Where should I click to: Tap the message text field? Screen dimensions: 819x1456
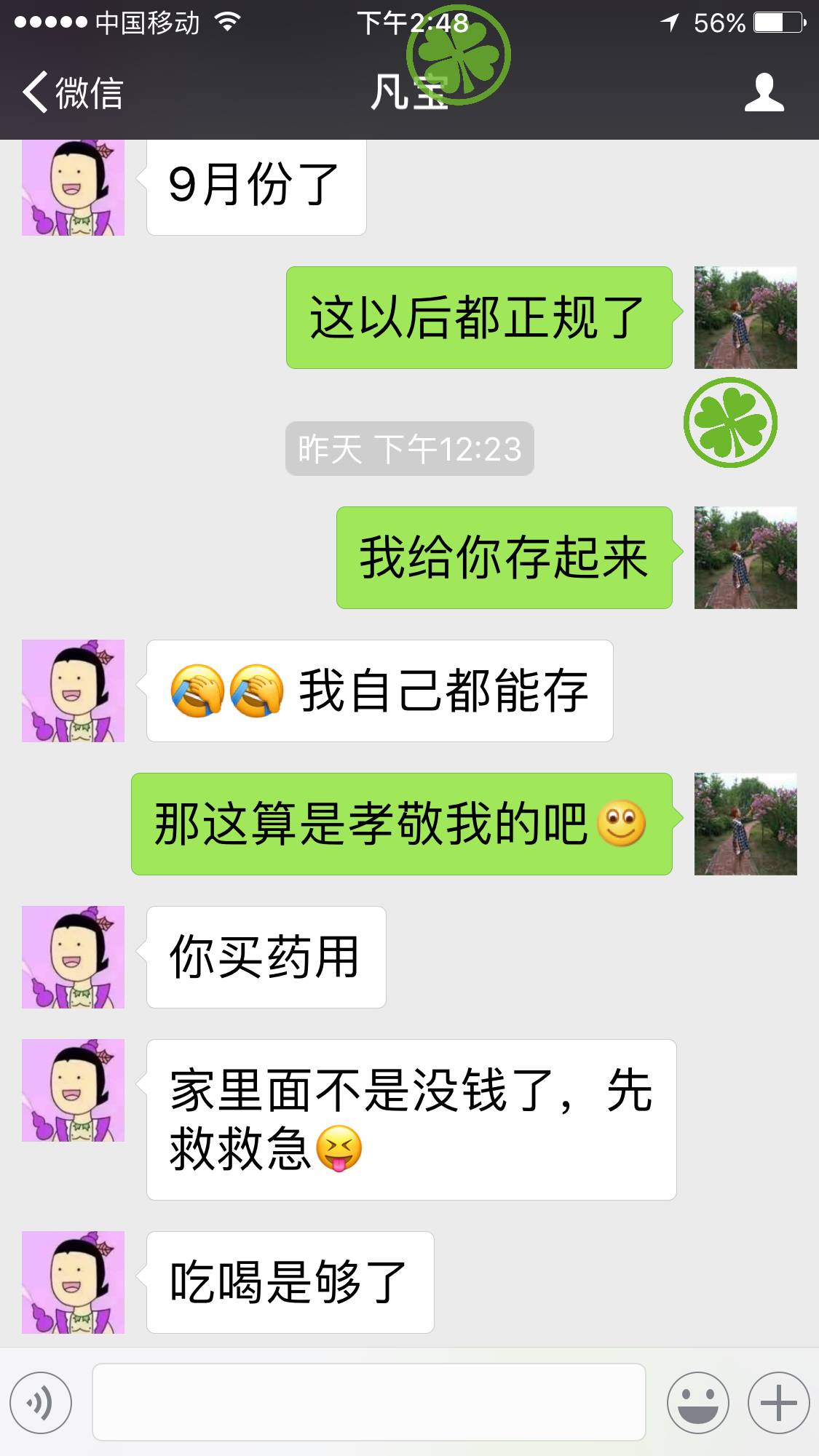pyautogui.click(x=368, y=1402)
